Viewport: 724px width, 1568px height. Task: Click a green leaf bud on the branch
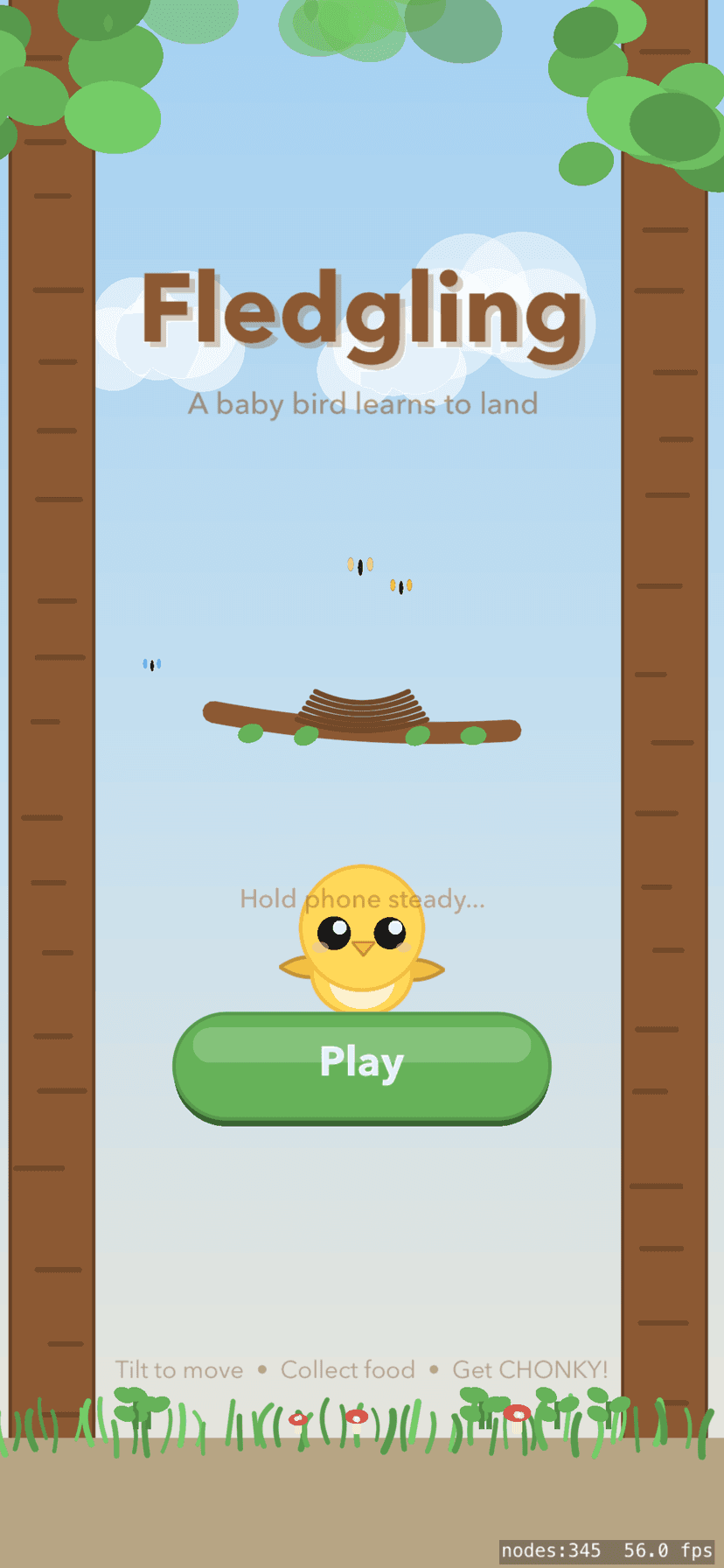[x=249, y=733]
